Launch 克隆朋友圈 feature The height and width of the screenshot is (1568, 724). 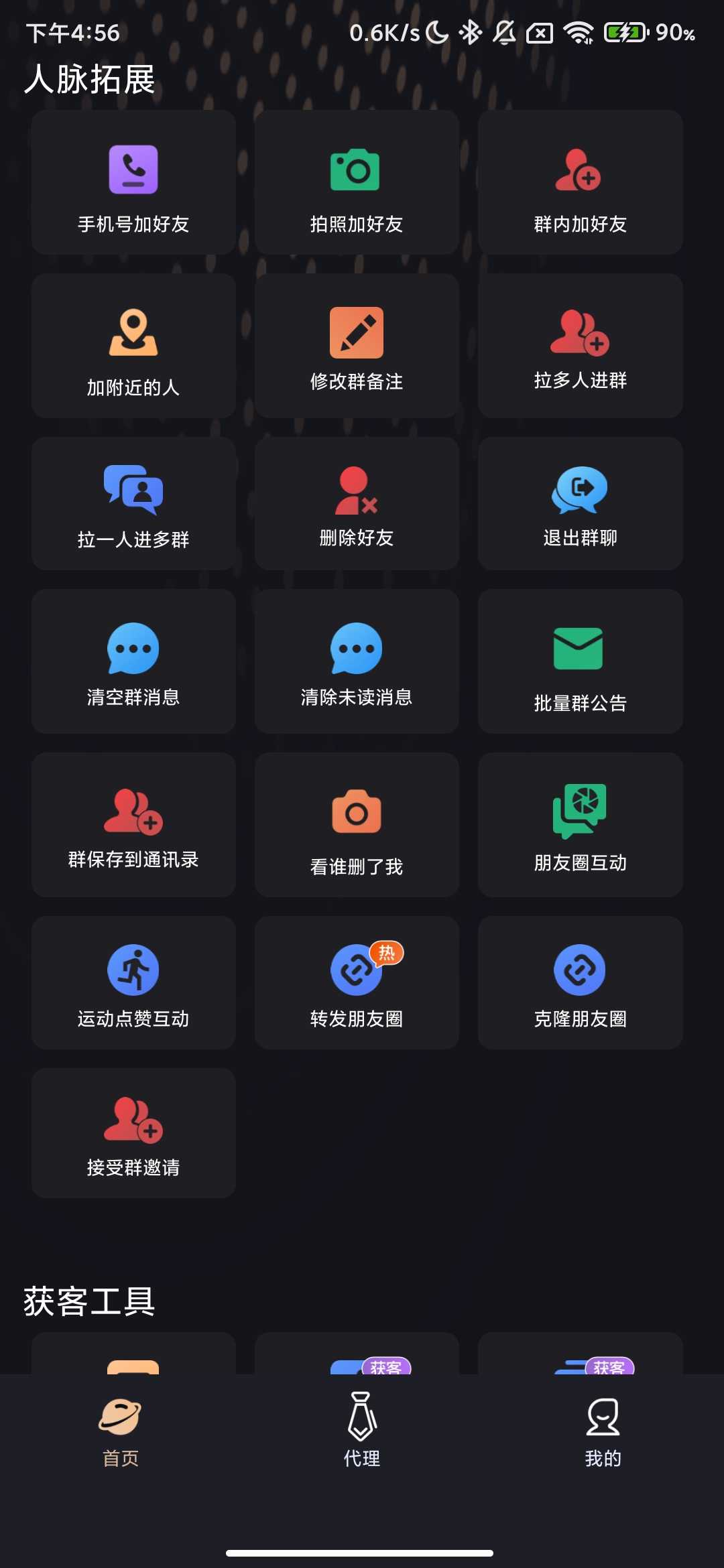[x=580, y=983]
